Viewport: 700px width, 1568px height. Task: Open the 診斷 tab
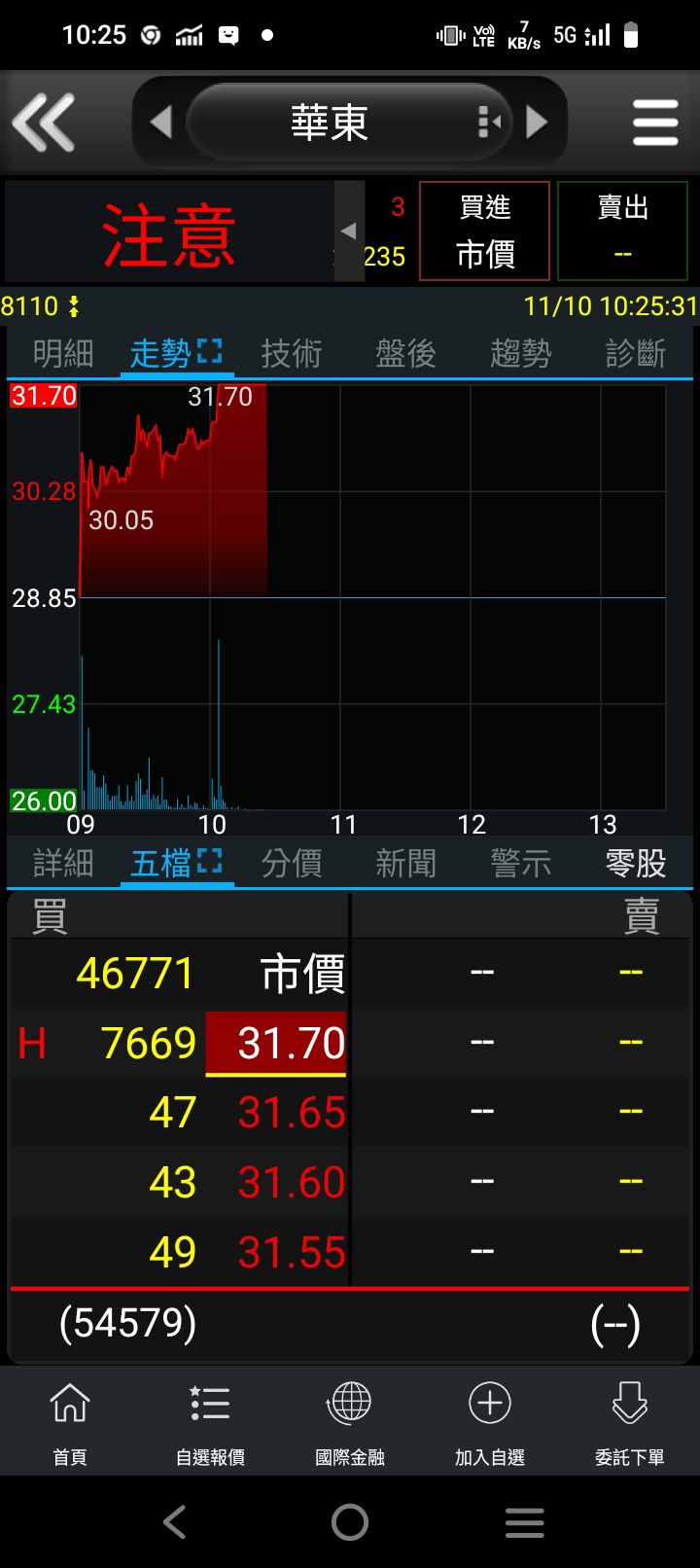[x=635, y=354]
